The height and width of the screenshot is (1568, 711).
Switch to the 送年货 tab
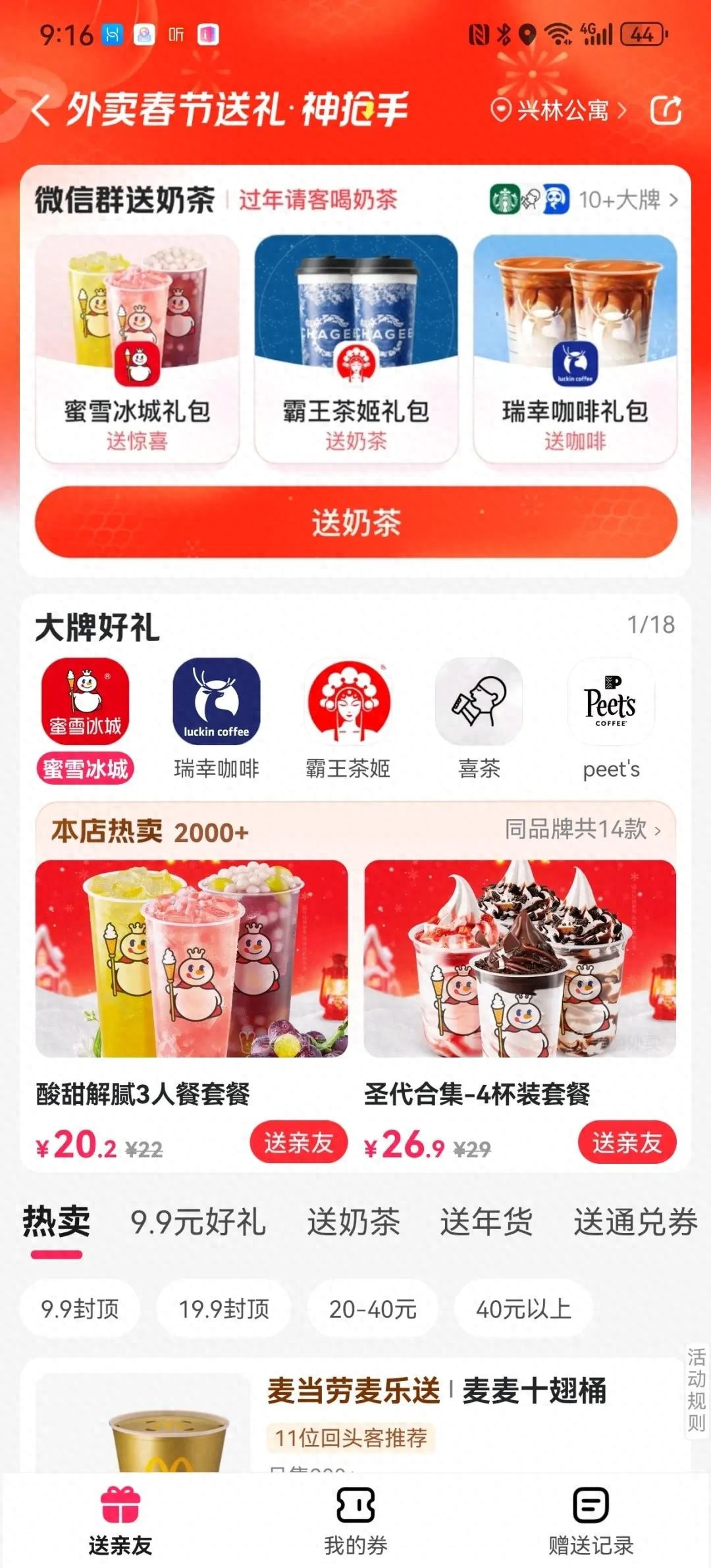coord(486,1222)
